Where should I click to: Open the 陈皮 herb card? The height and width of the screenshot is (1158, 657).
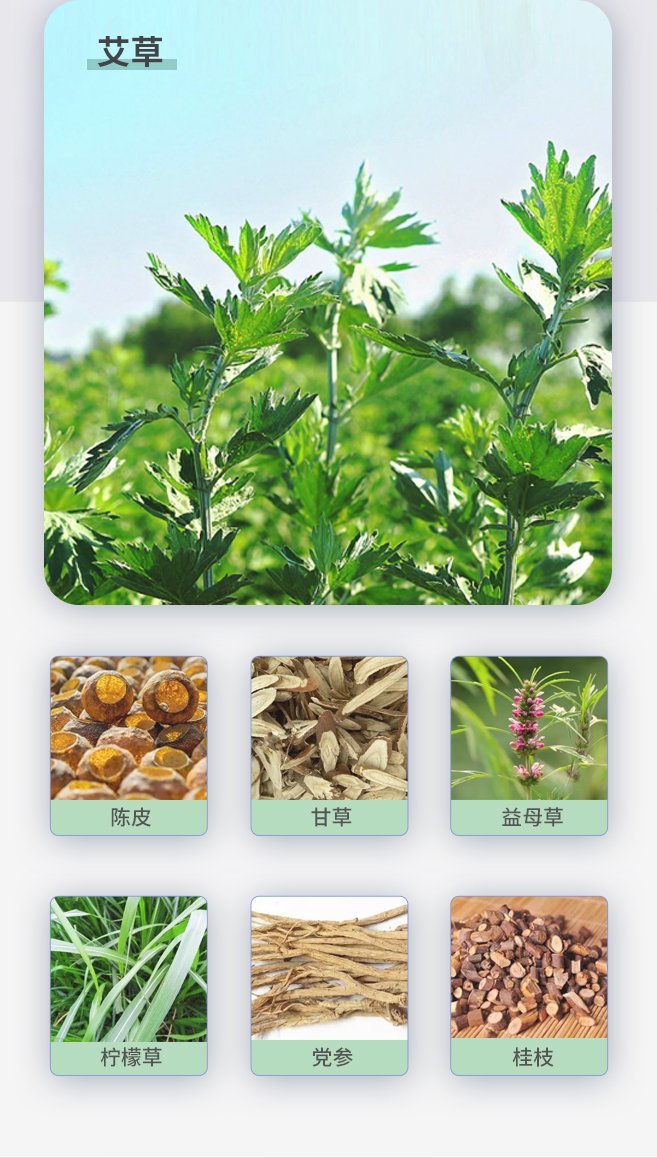[x=129, y=745]
